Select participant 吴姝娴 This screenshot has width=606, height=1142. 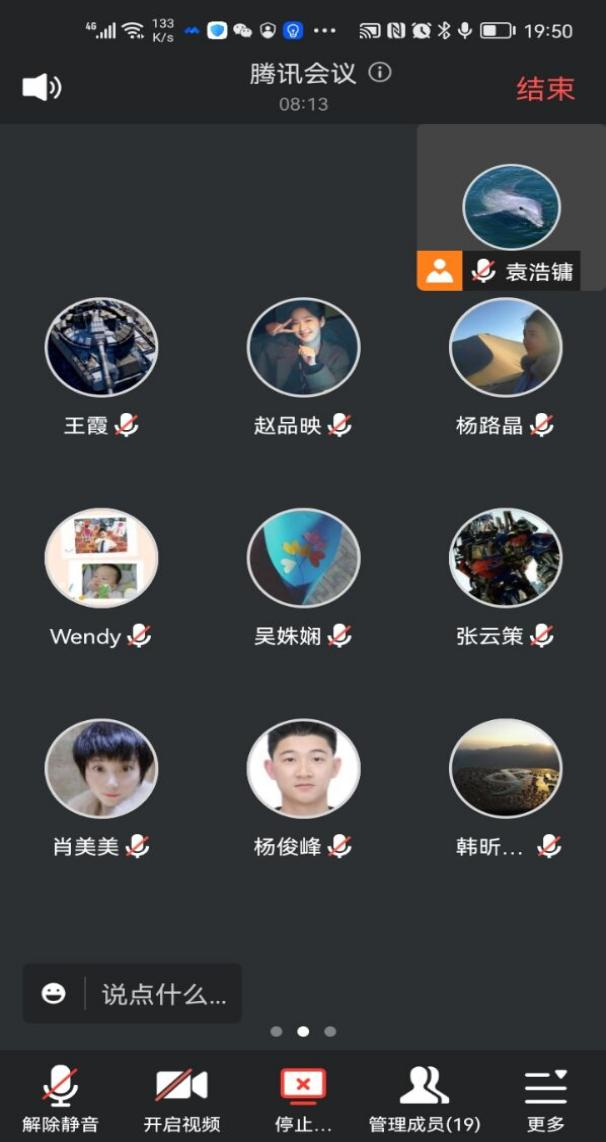tap(303, 557)
